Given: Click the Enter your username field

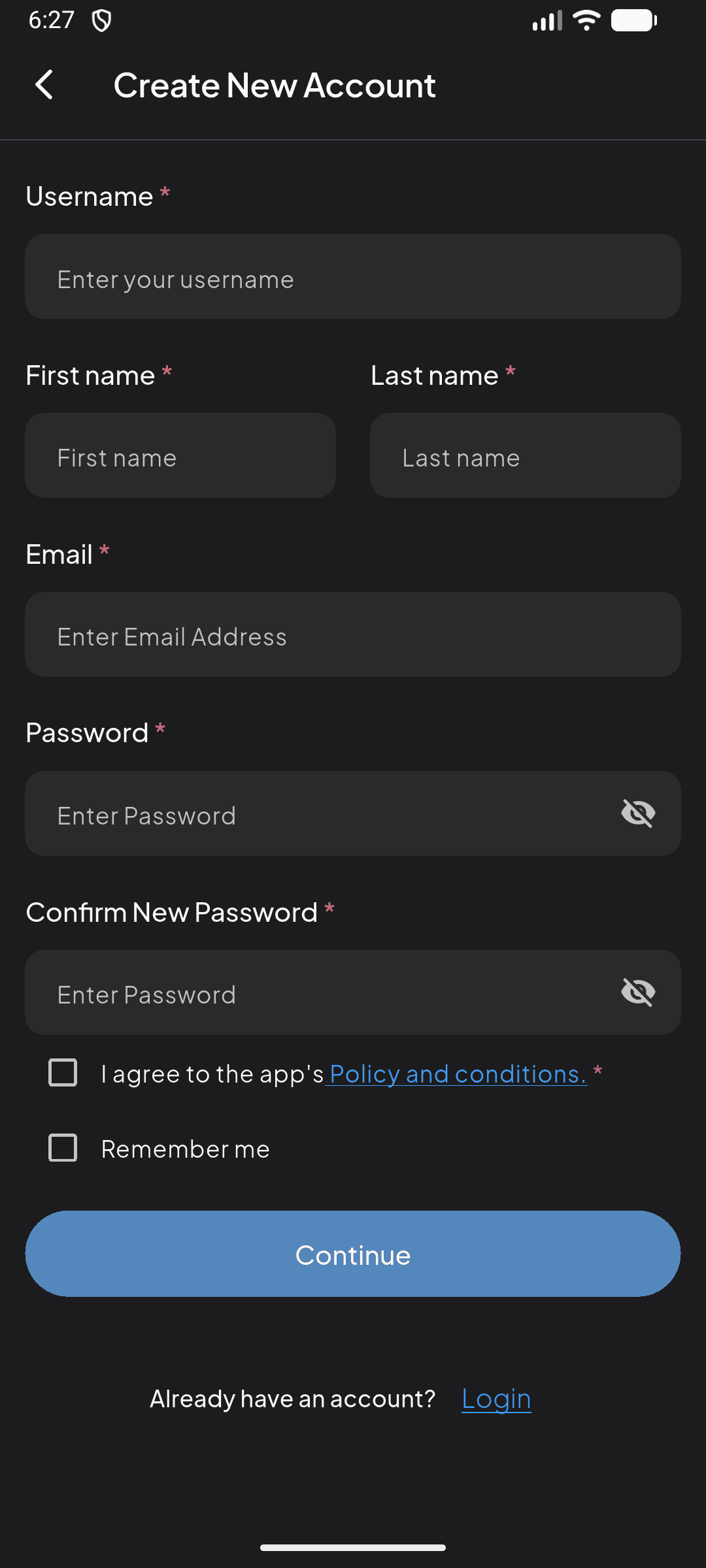Looking at the screenshot, I should [353, 276].
